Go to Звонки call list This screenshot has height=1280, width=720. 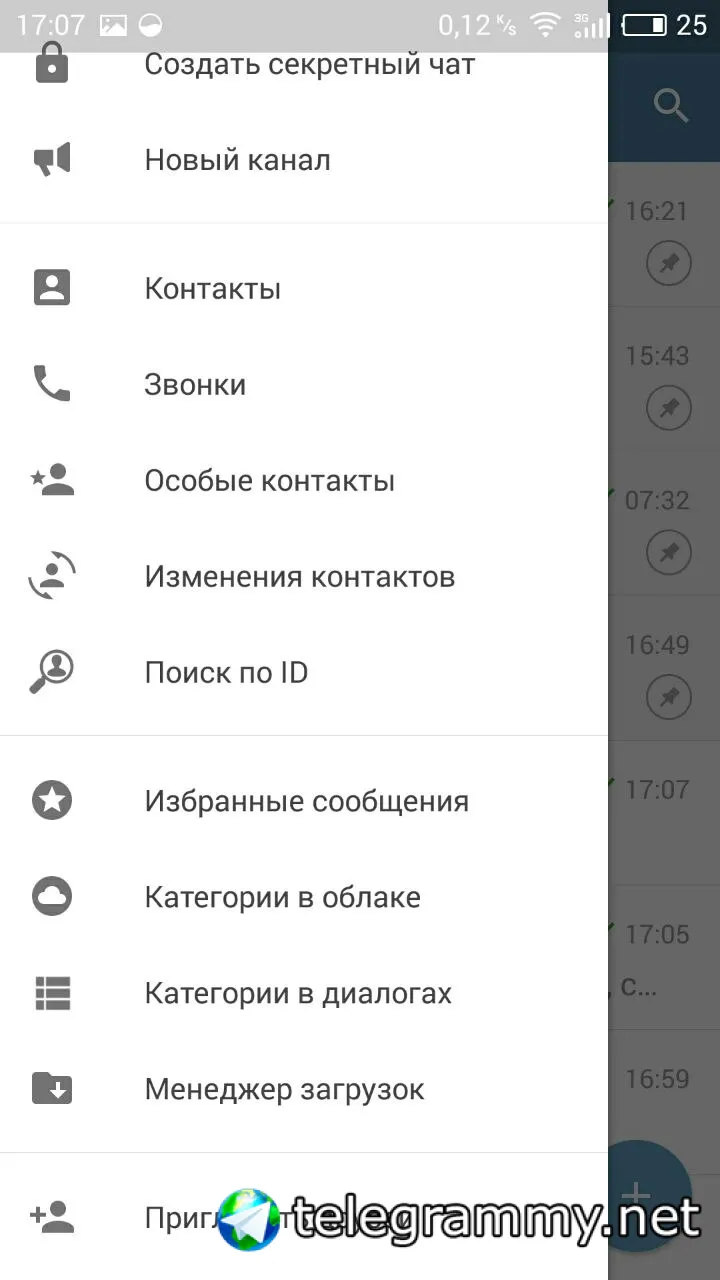(195, 385)
